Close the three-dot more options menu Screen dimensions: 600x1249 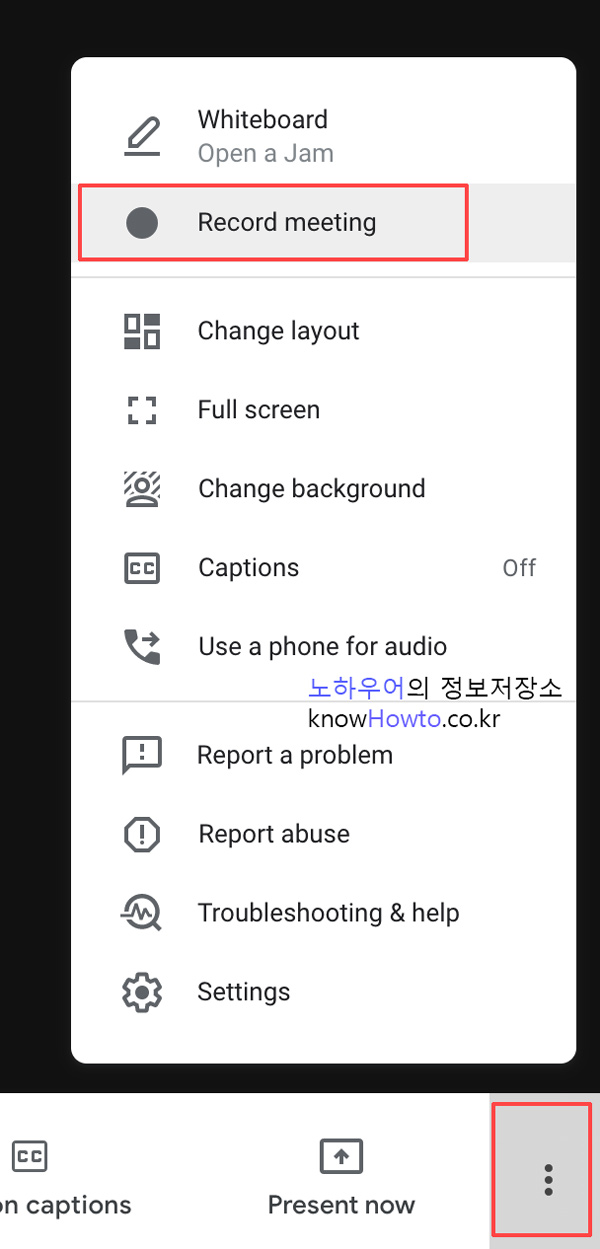pos(547,1179)
